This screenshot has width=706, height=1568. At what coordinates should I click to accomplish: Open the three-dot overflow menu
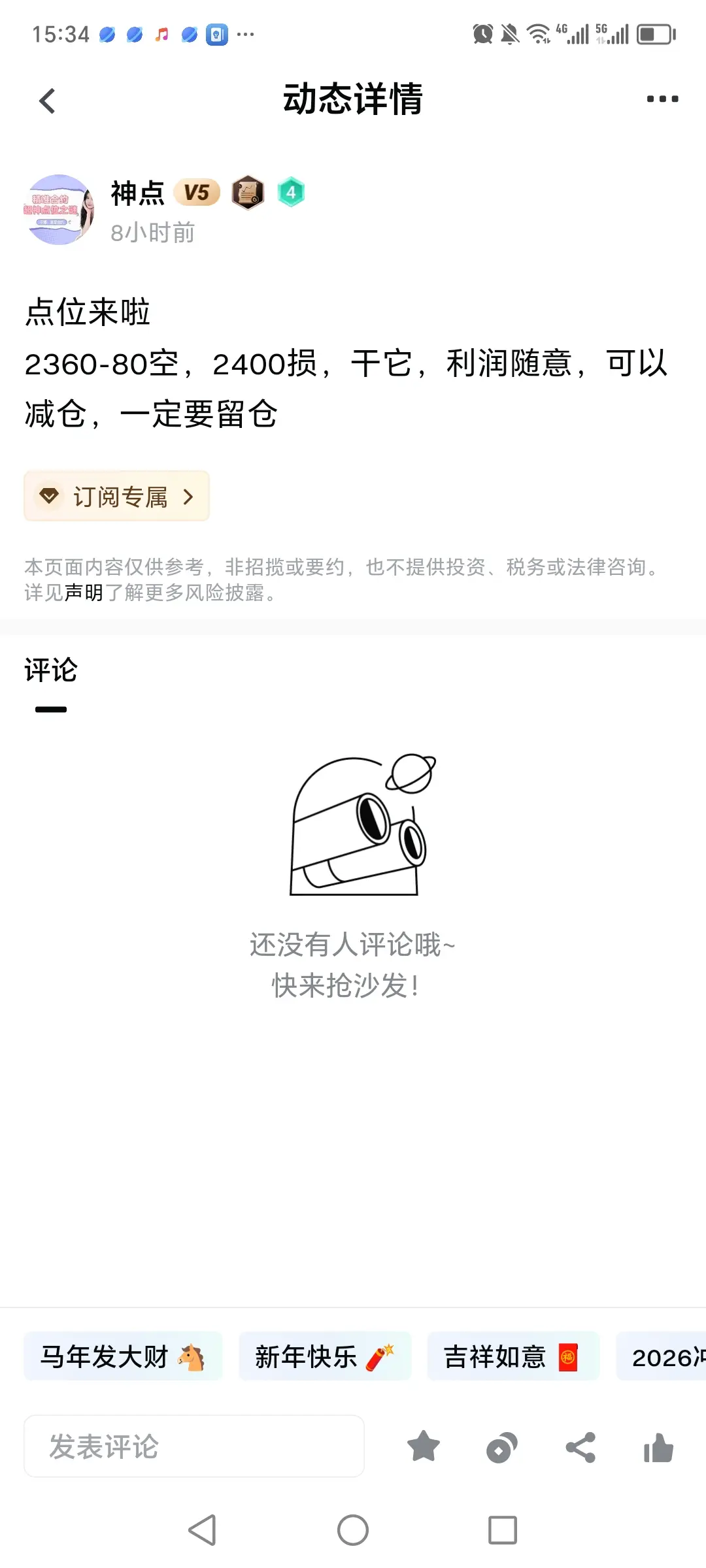point(662,99)
